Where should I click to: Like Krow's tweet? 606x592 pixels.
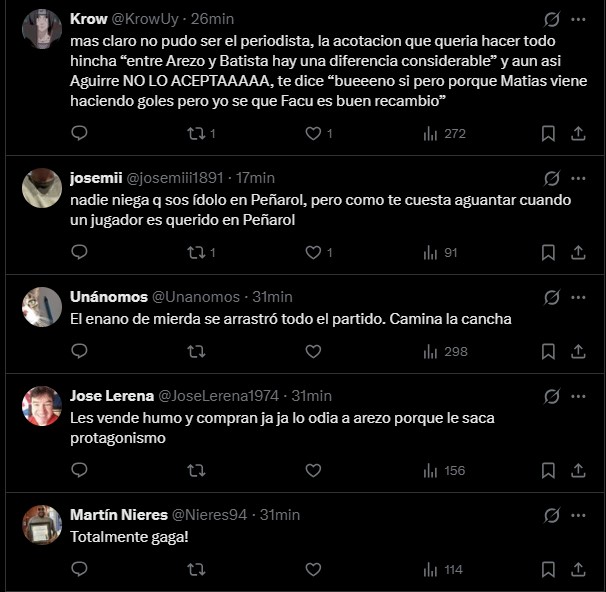[312, 133]
